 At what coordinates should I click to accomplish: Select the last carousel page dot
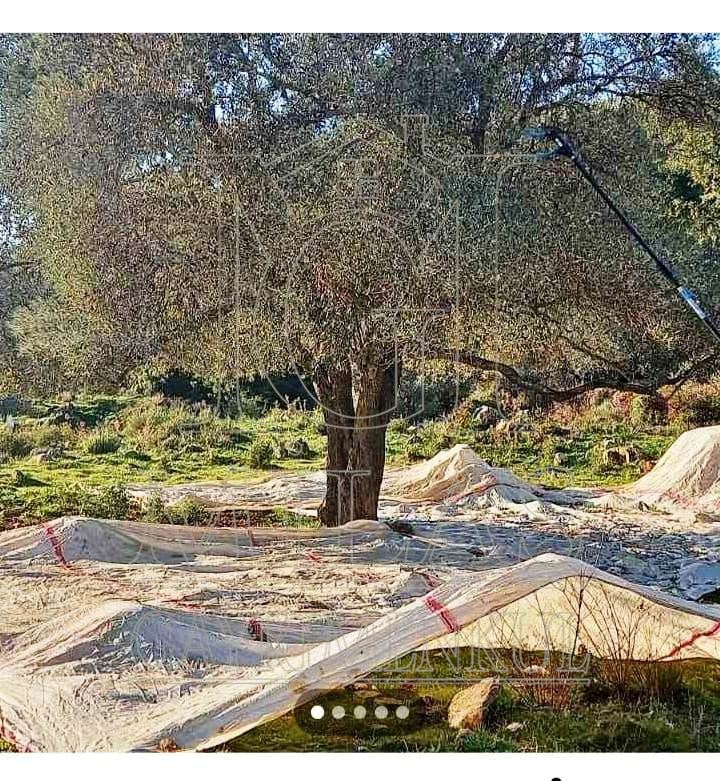[x=402, y=712]
